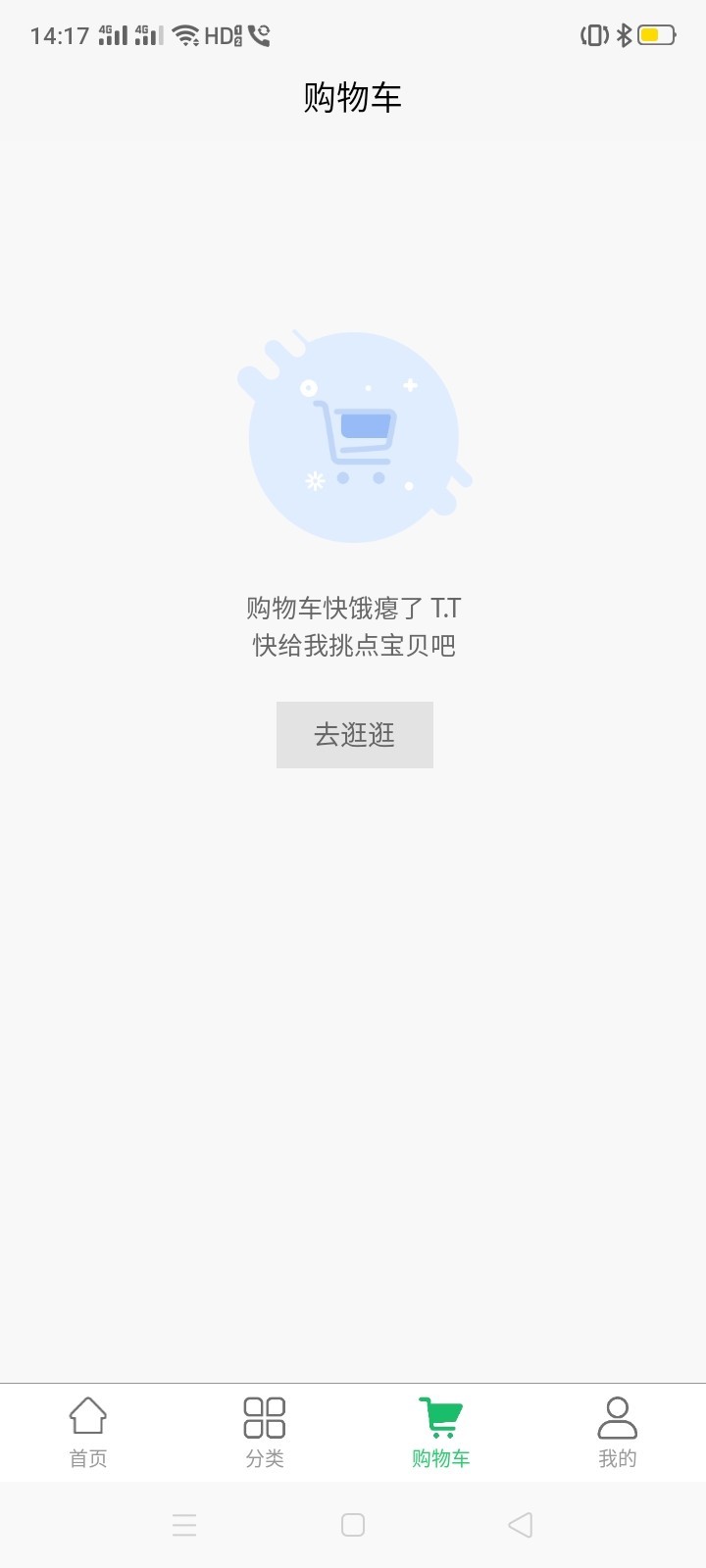706x1568 pixels.
Task: Open recent apps with the menu lines button
Action: pyautogui.click(x=184, y=1525)
